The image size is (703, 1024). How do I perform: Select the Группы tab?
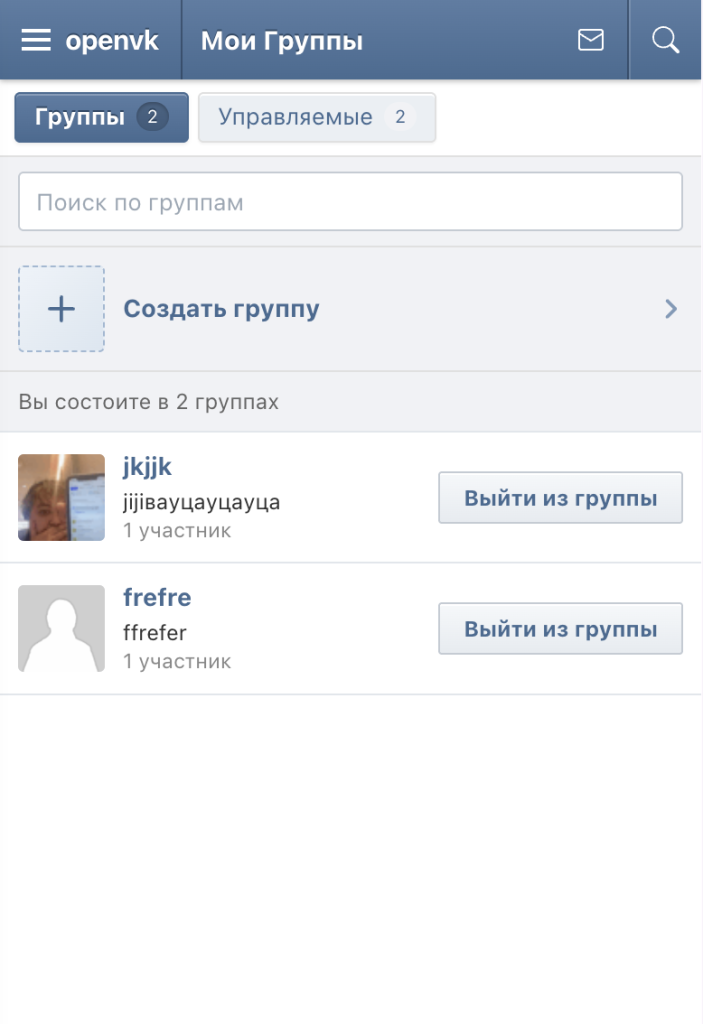(x=101, y=117)
